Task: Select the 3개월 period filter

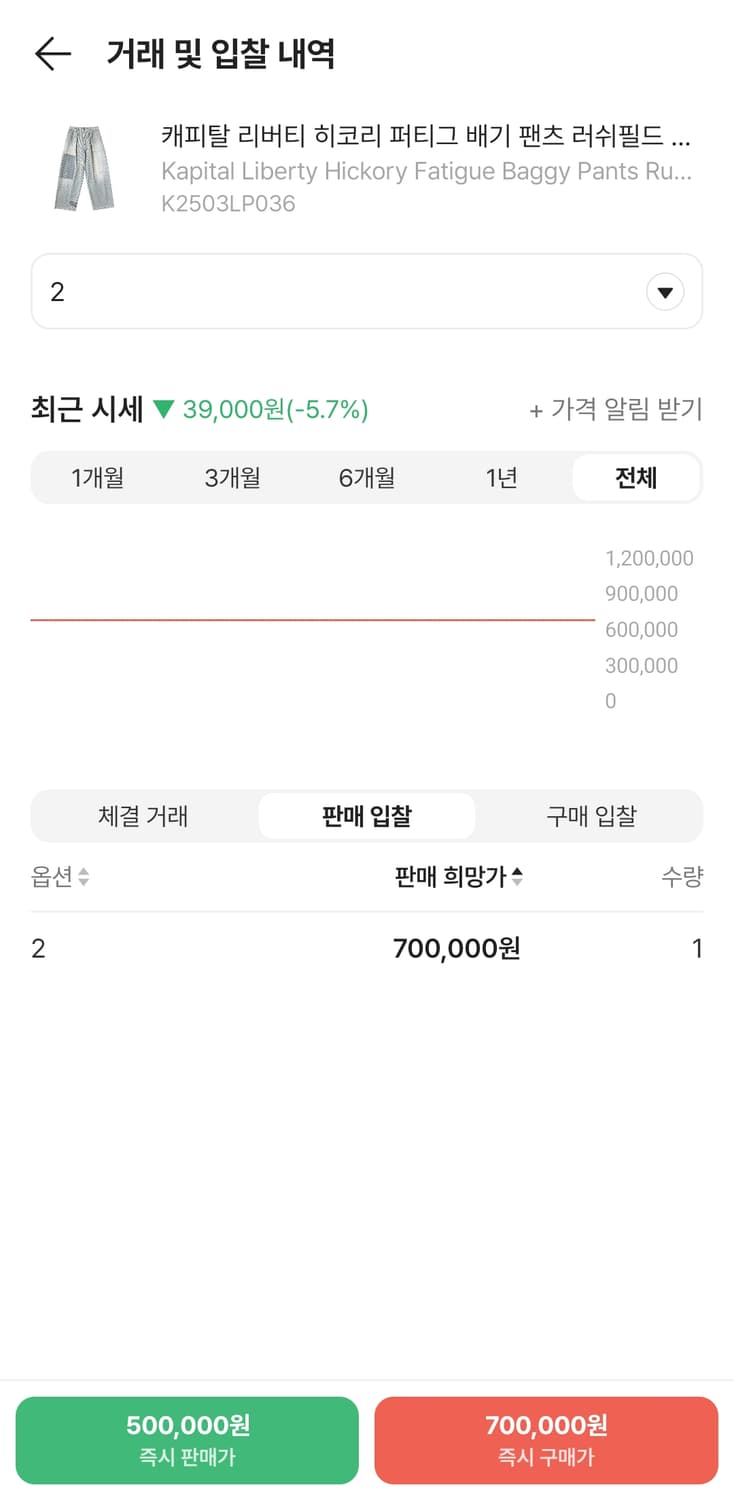Action: tap(234, 477)
